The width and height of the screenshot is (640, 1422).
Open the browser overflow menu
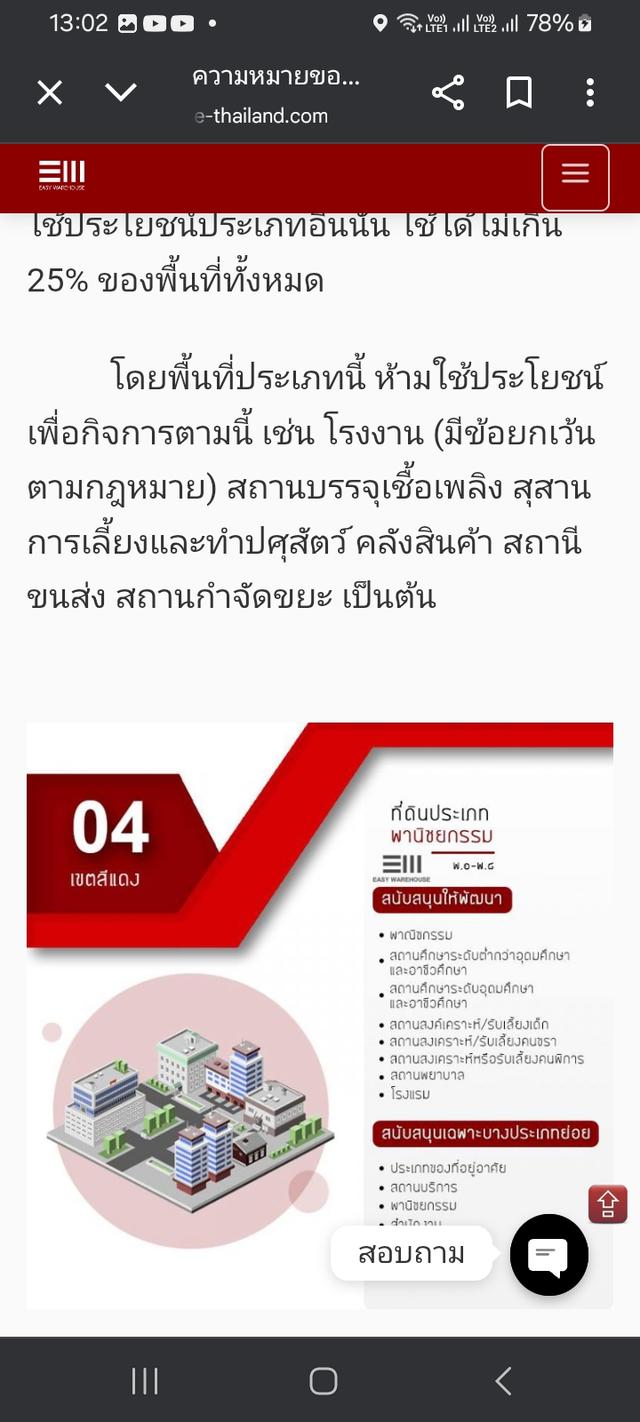(590, 93)
